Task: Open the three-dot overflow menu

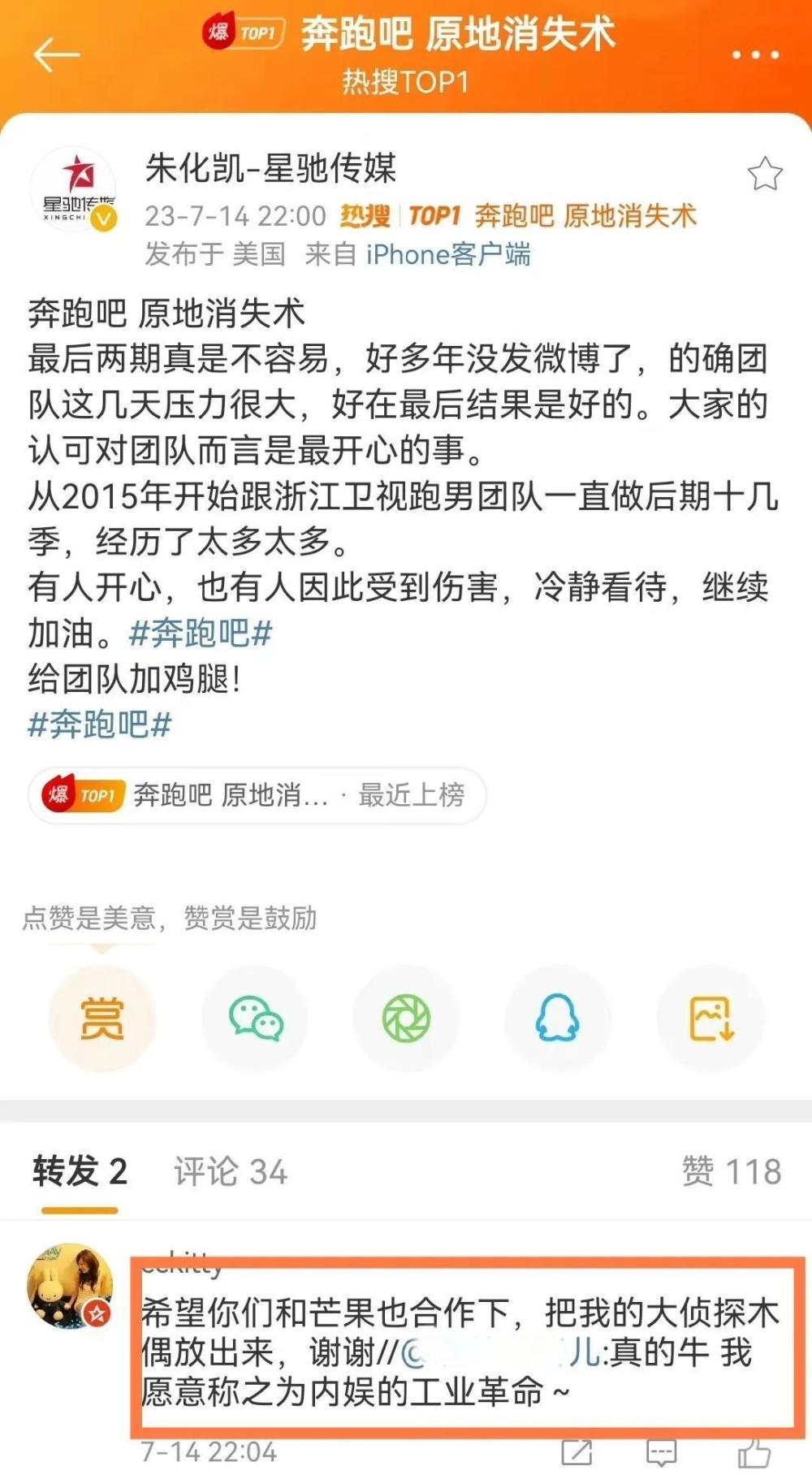Action: (x=755, y=55)
